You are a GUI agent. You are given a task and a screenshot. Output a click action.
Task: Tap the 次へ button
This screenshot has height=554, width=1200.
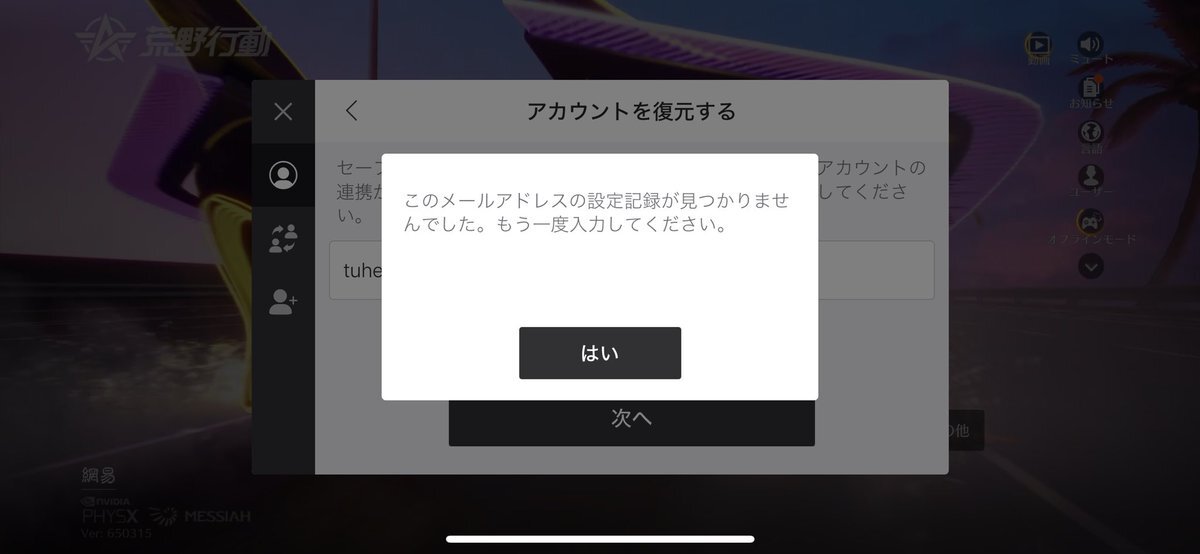(x=631, y=420)
